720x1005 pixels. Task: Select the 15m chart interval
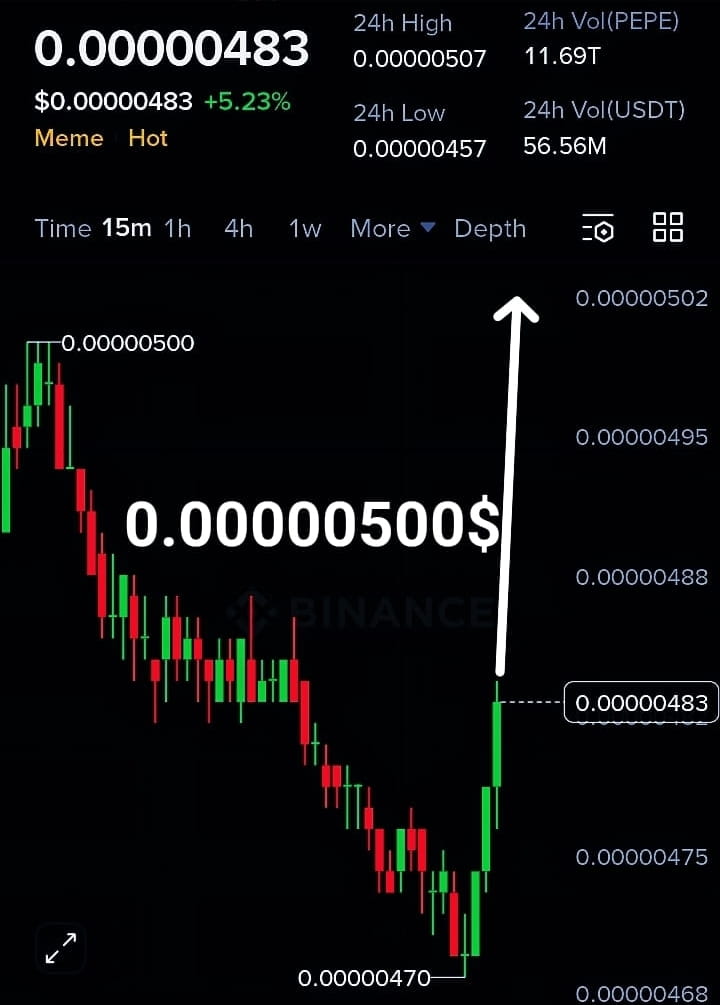tap(126, 228)
